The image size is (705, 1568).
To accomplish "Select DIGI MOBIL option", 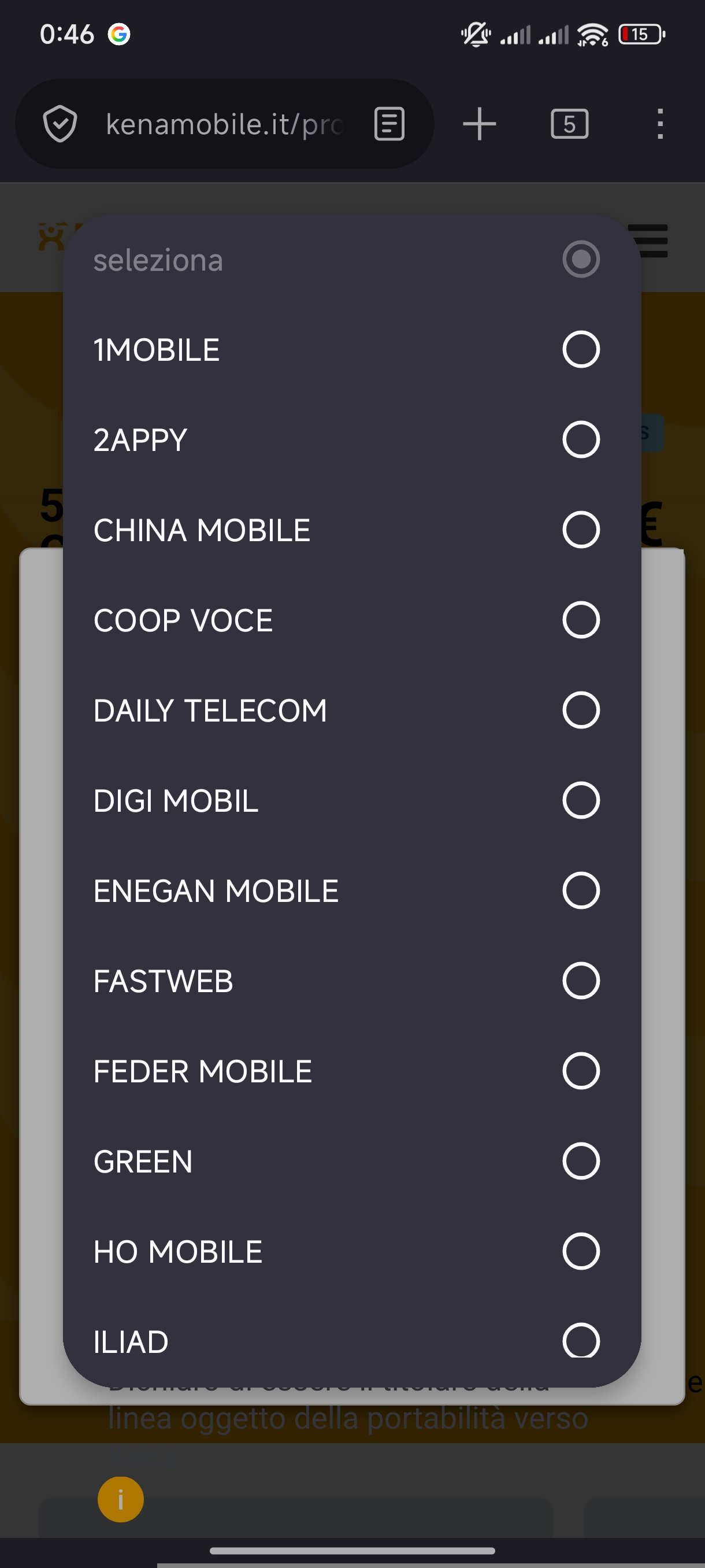I will [x=351, y=800].
